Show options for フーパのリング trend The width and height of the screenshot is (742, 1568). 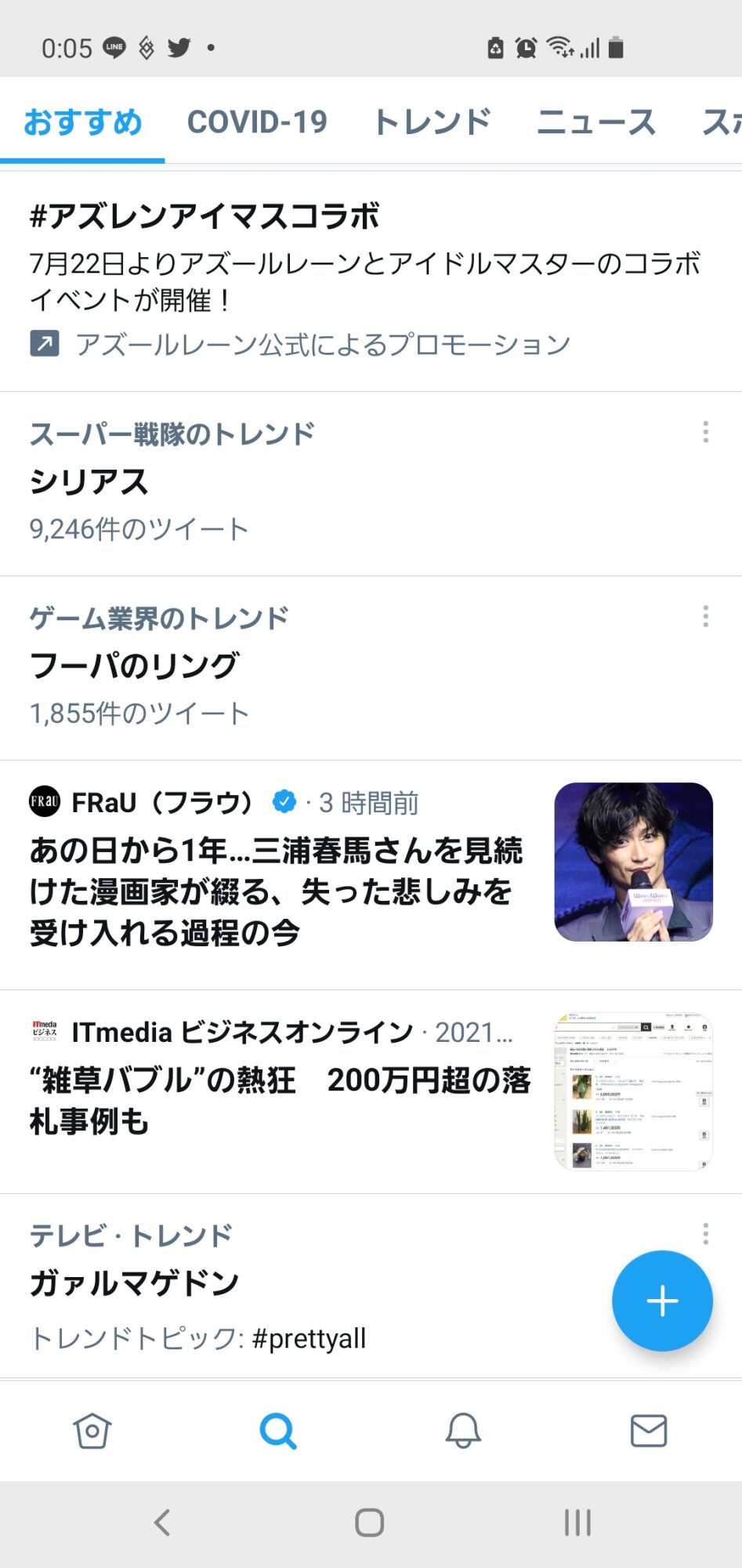click(706, 617)
